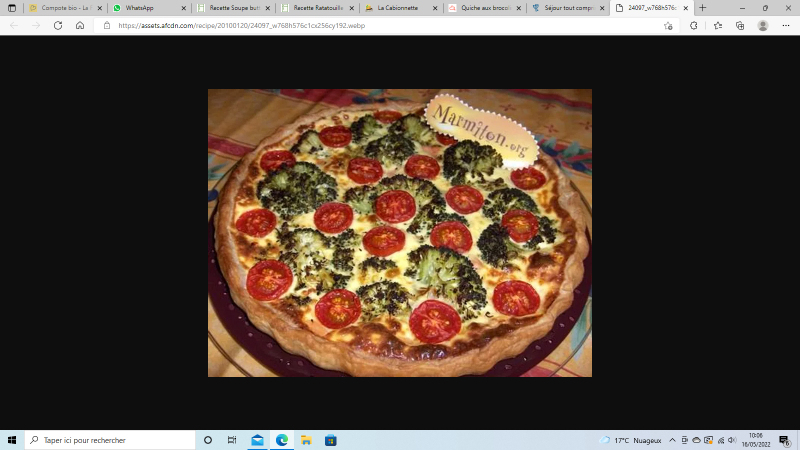
Task: Close the current image tab
Action: [685, 8]
